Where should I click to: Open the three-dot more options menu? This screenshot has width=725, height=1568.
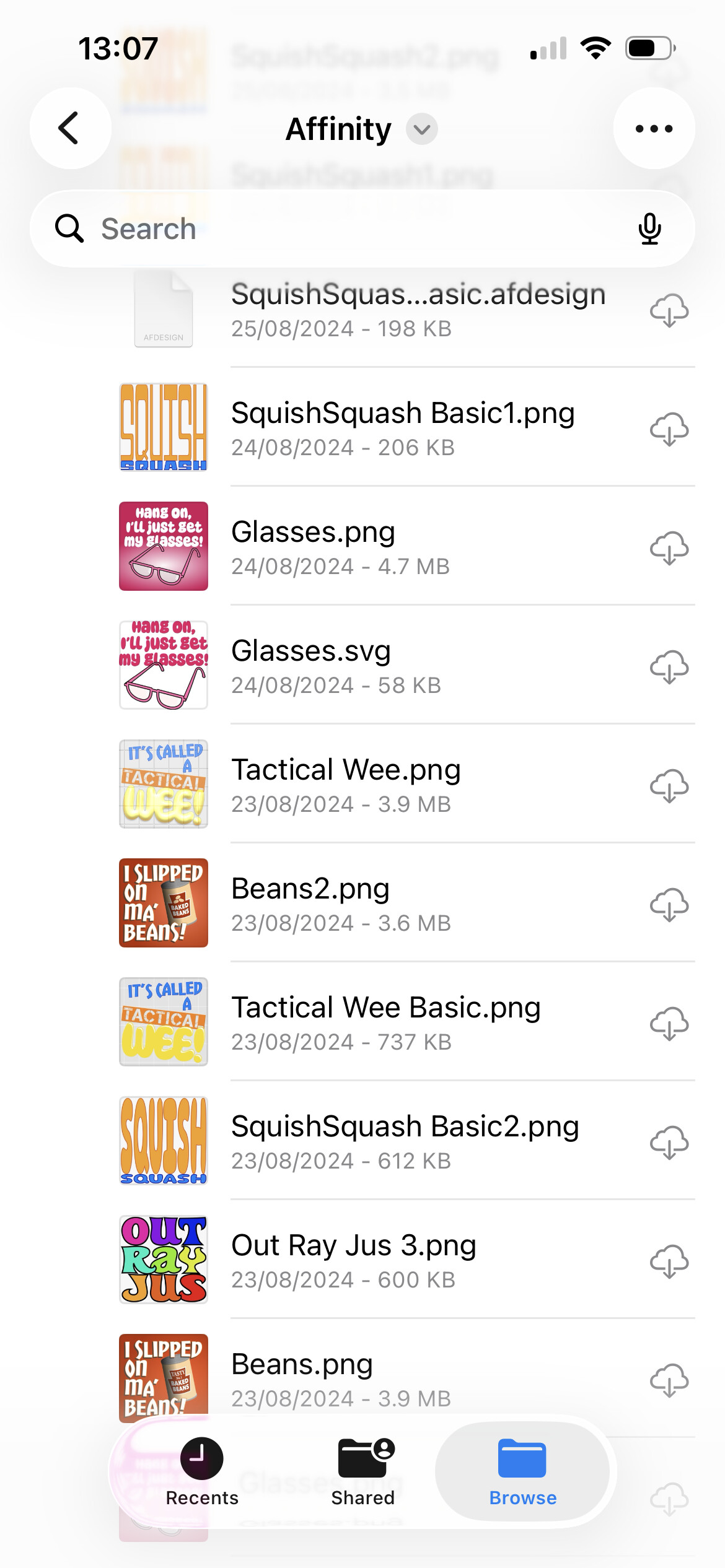(x=654, y=128)
